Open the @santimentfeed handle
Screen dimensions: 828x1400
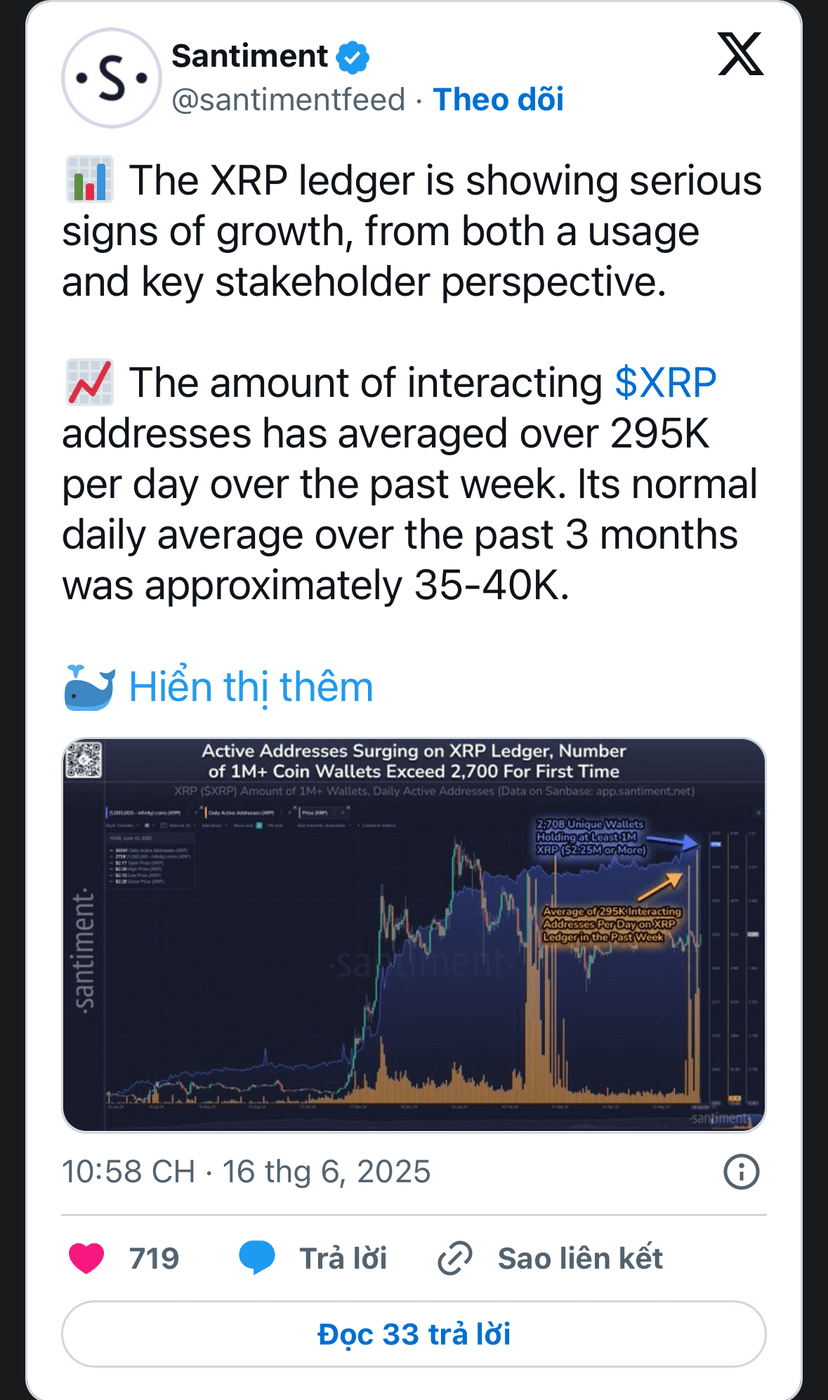pyautogui.click(x=289, y=100)
